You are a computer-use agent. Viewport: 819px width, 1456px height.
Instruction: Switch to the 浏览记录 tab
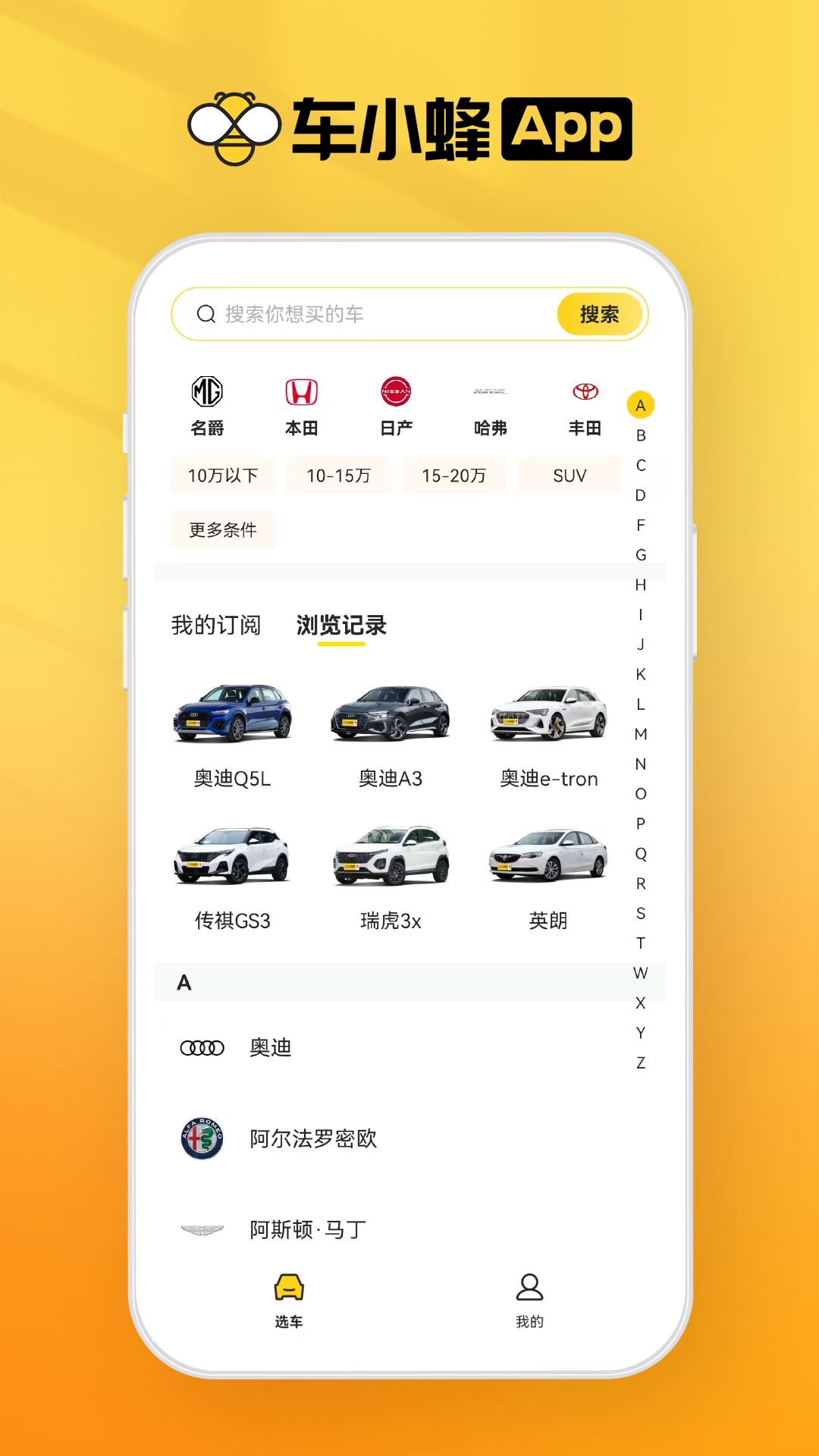(341, 626)
